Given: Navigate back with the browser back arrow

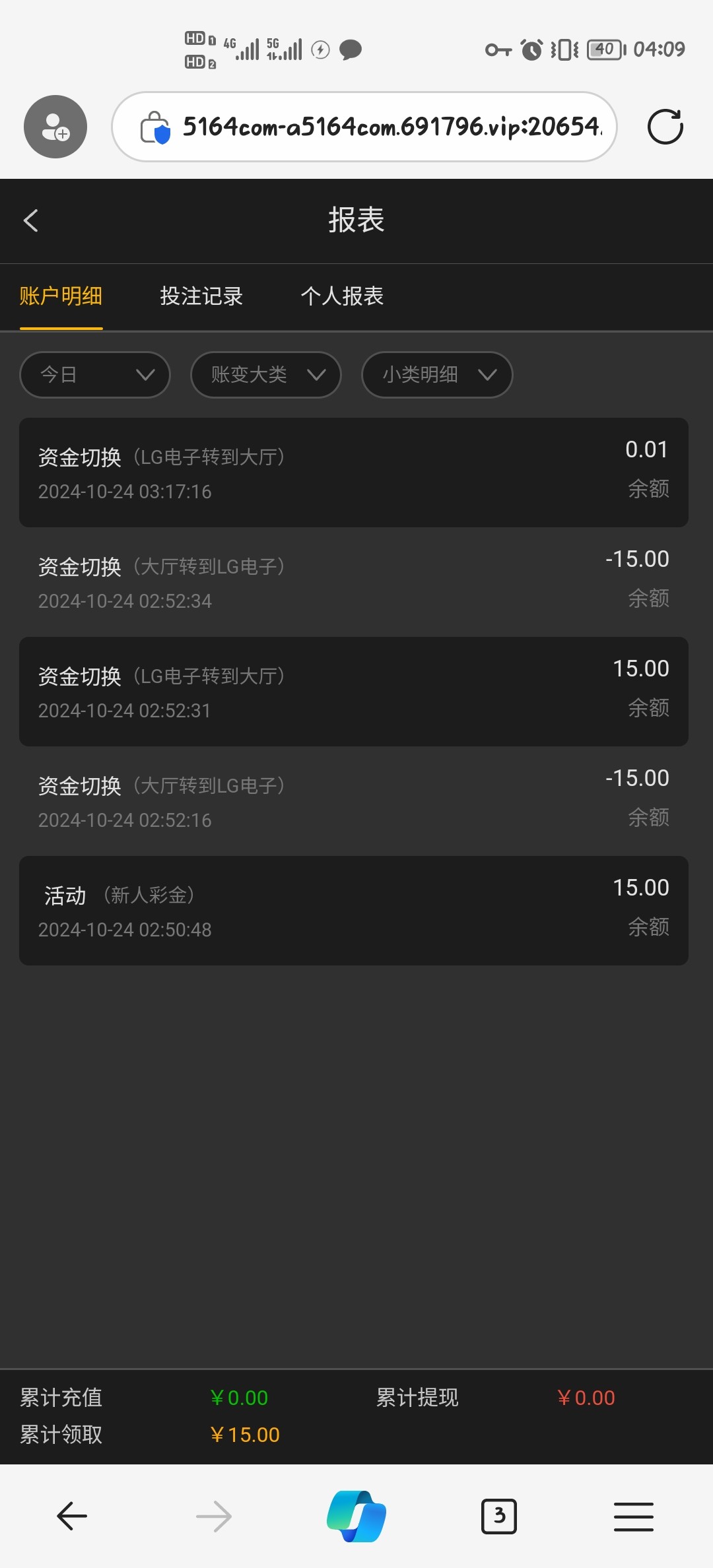Looking at the screenshot, I should (x=72, y=1517).
